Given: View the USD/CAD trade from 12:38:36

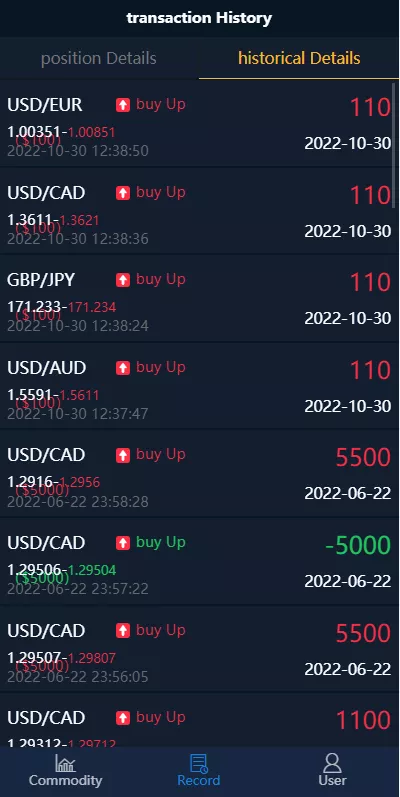Looking at the screenshot, I should [199, 211].
